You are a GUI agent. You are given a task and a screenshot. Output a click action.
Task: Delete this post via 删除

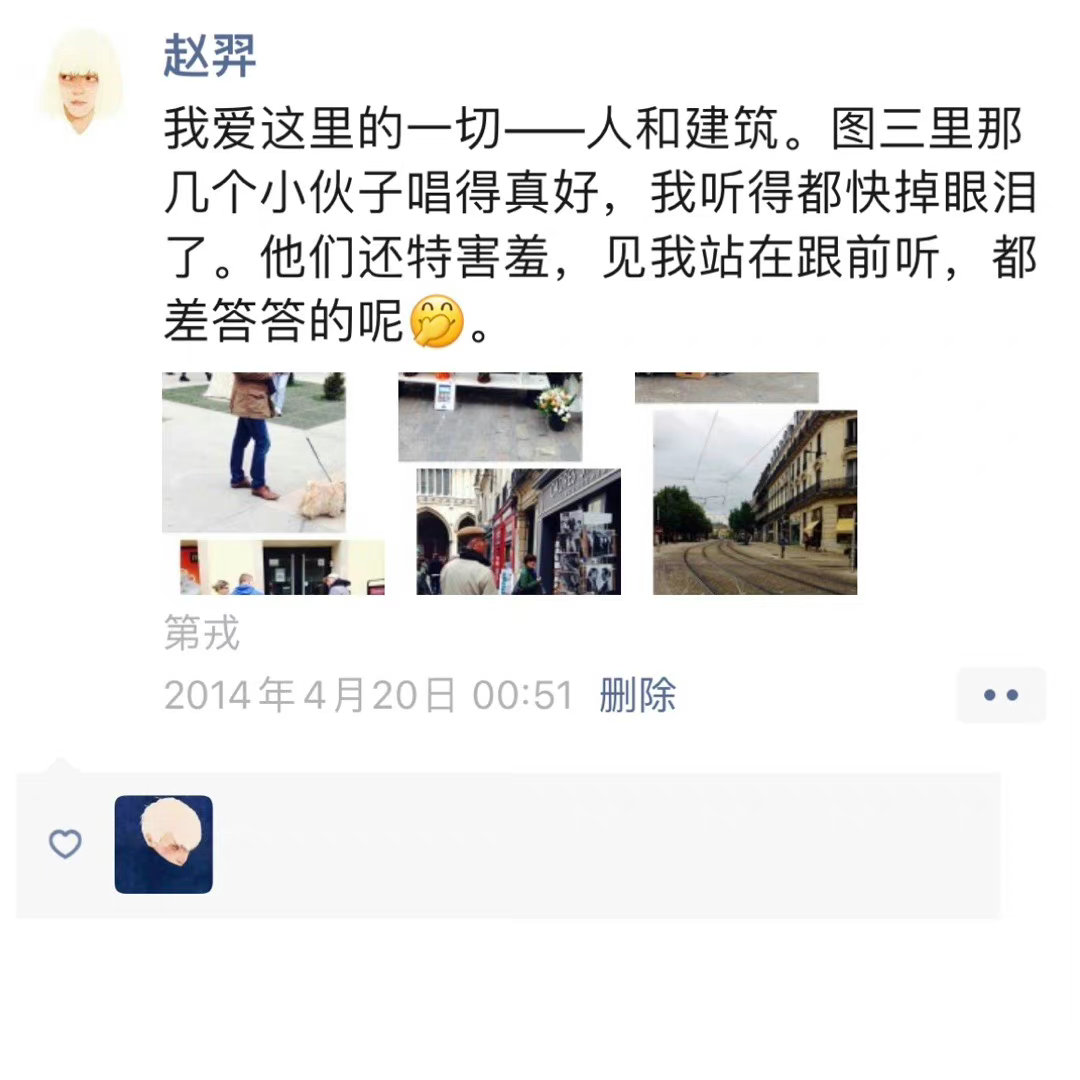[637, 695]
